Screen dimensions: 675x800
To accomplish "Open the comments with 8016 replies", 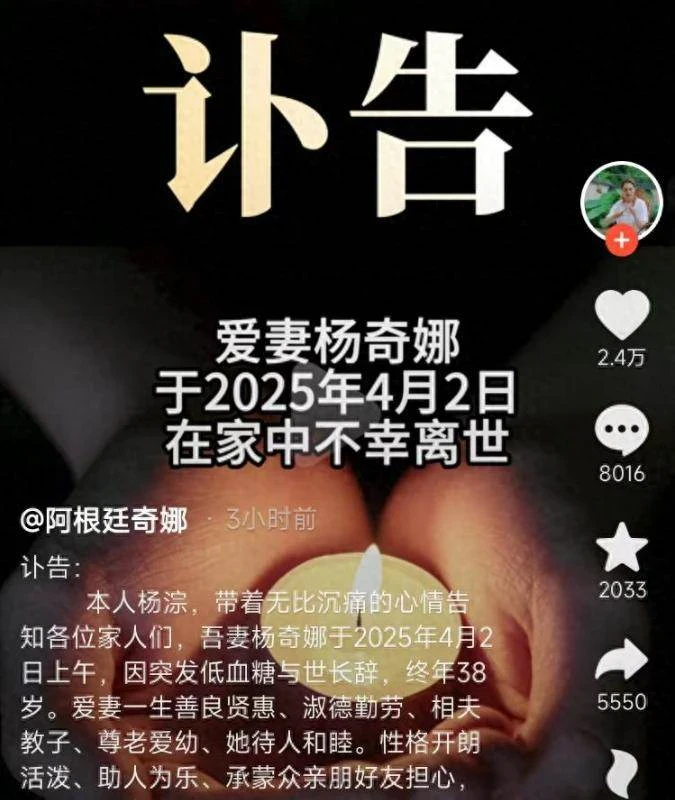I will [x=622, y=434].
